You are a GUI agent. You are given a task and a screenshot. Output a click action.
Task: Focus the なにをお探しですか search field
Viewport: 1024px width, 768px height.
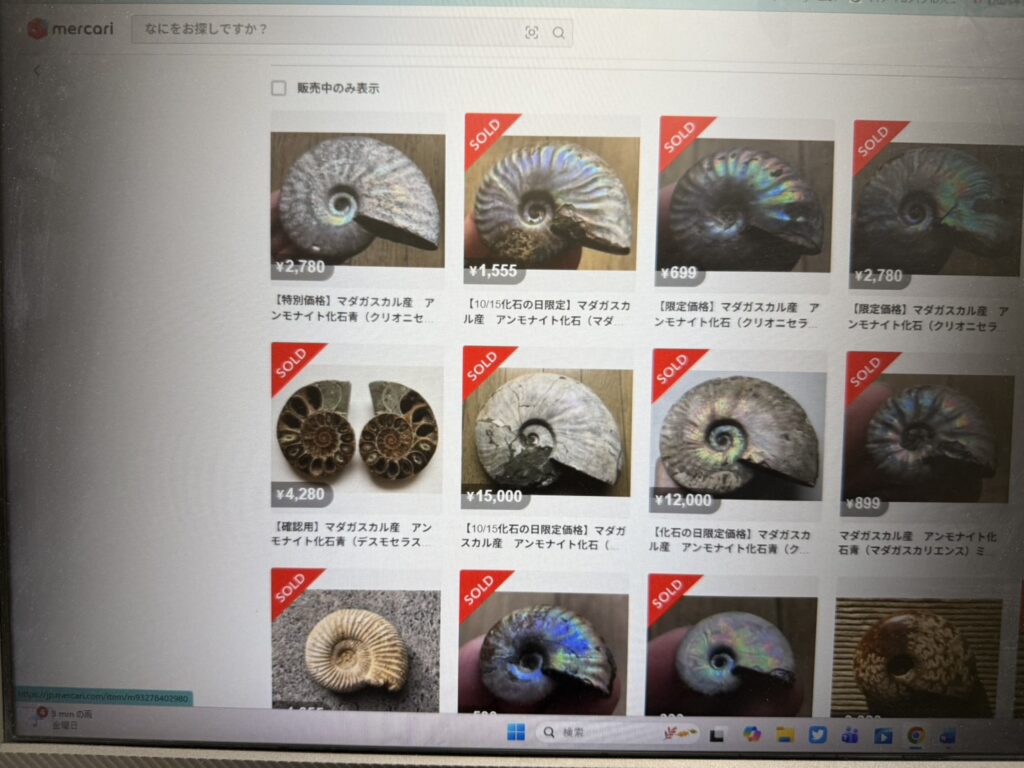(x=320, y=30)
